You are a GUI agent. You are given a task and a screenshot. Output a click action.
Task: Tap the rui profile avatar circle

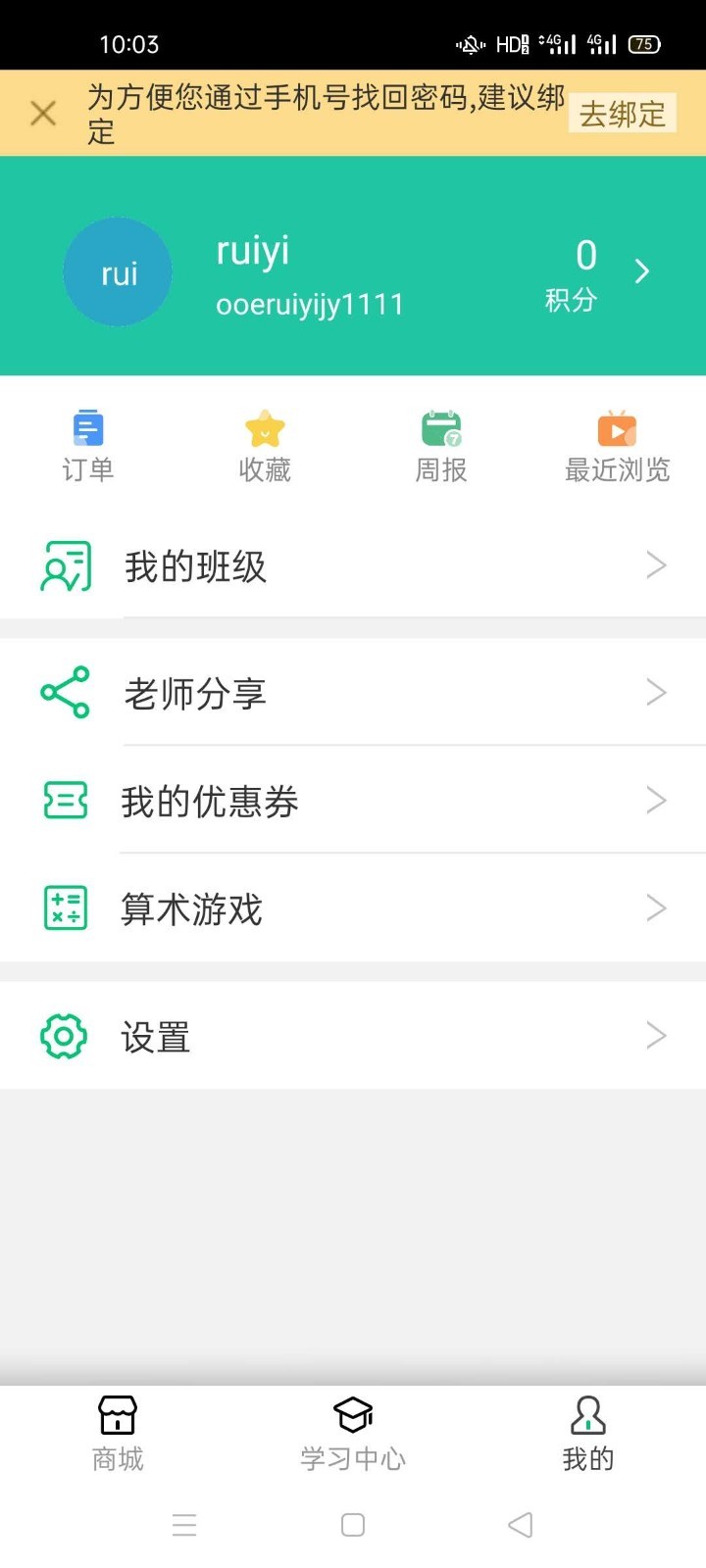point(118,271)
